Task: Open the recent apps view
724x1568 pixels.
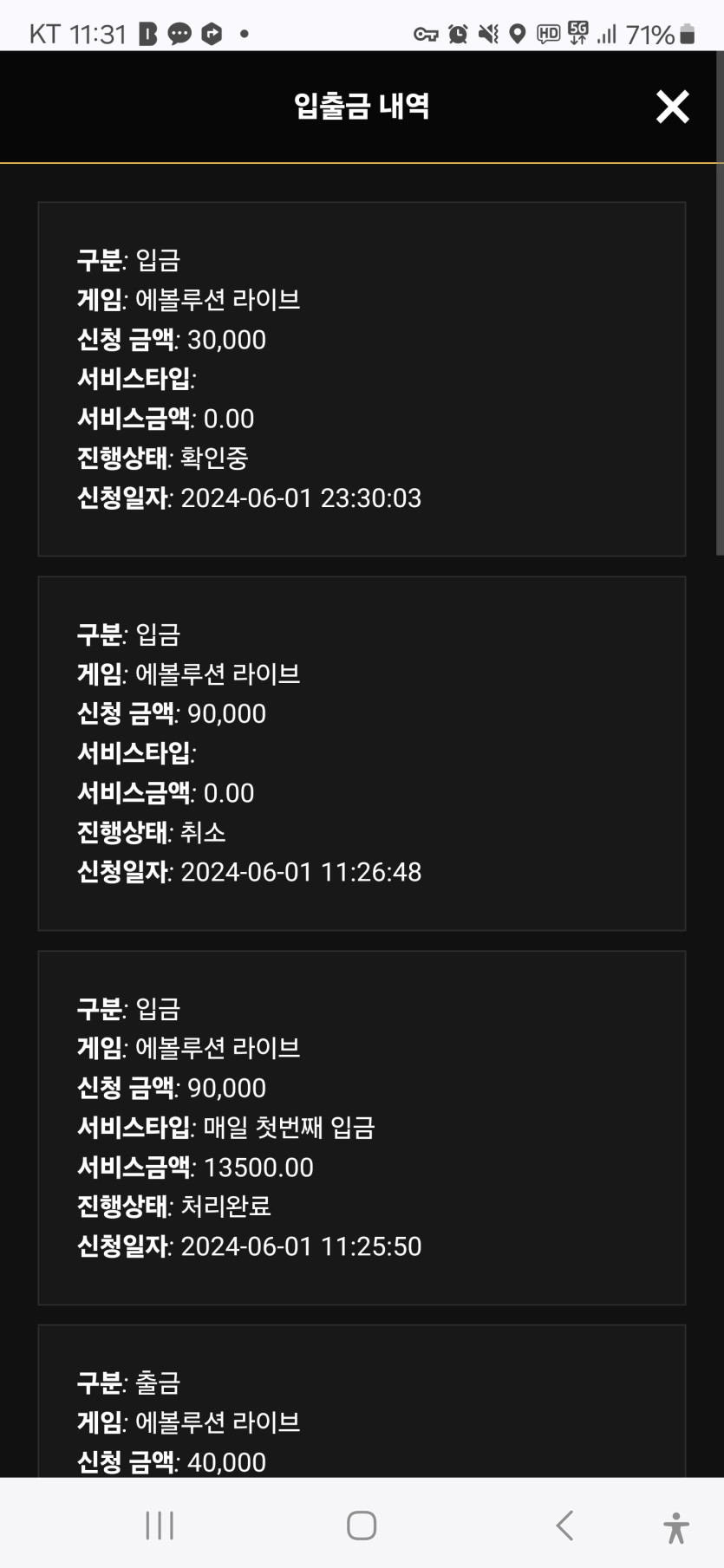Action: [160, 1525]
